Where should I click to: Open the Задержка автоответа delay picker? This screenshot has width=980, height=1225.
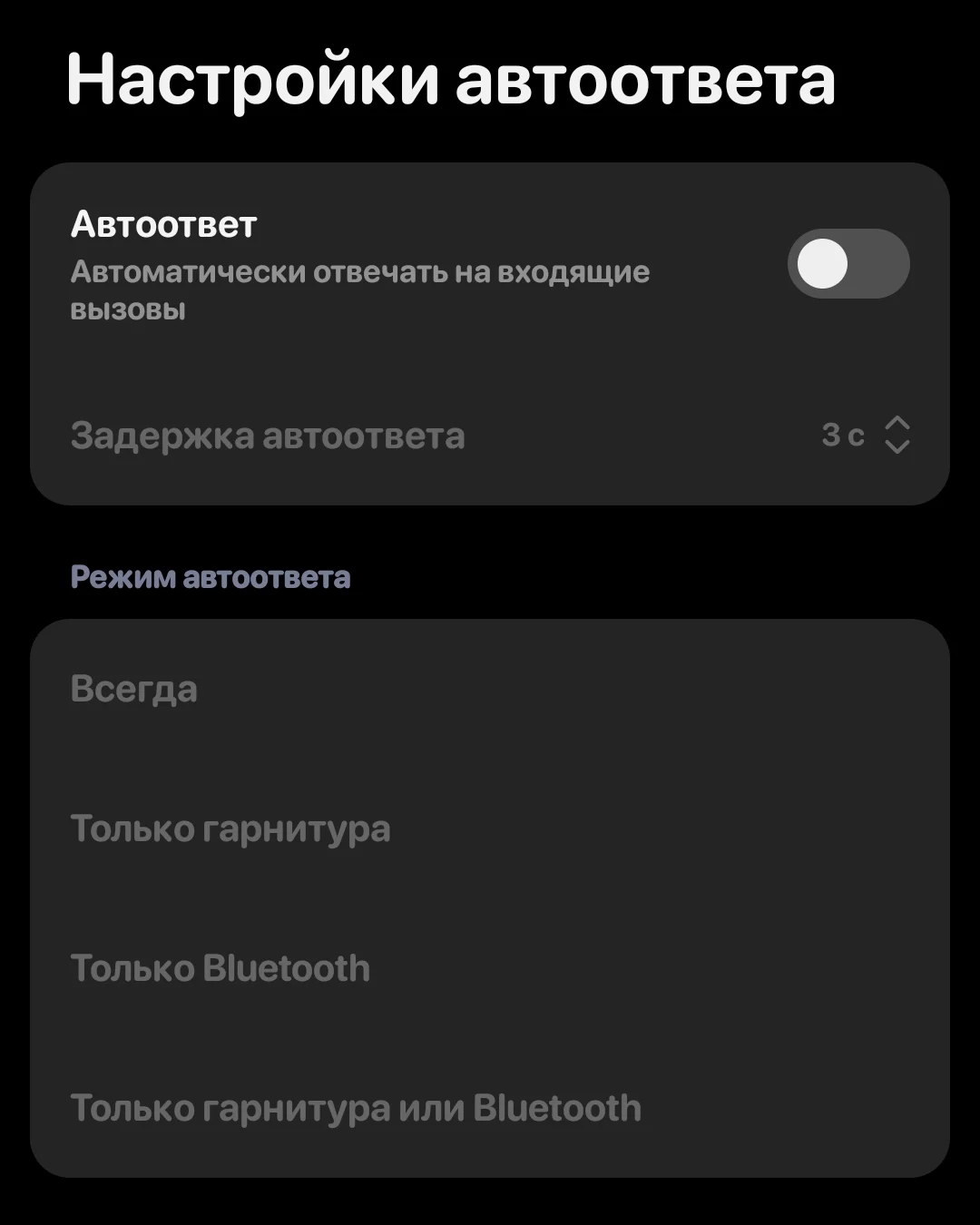[x=490, y=436]
